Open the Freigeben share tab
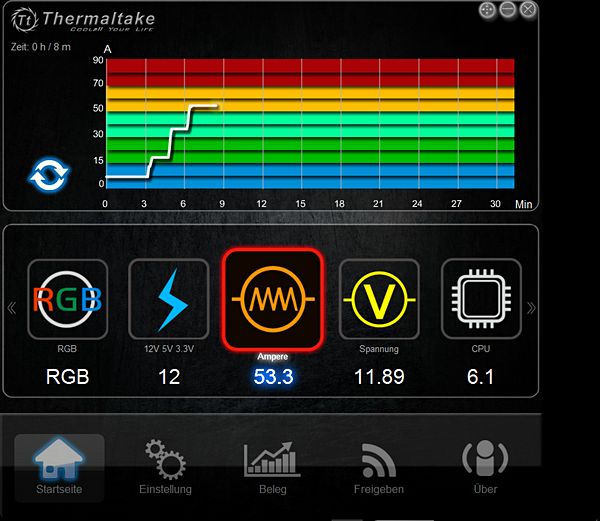Viewport: 600px width, 521px height. (x=379, y=466)
